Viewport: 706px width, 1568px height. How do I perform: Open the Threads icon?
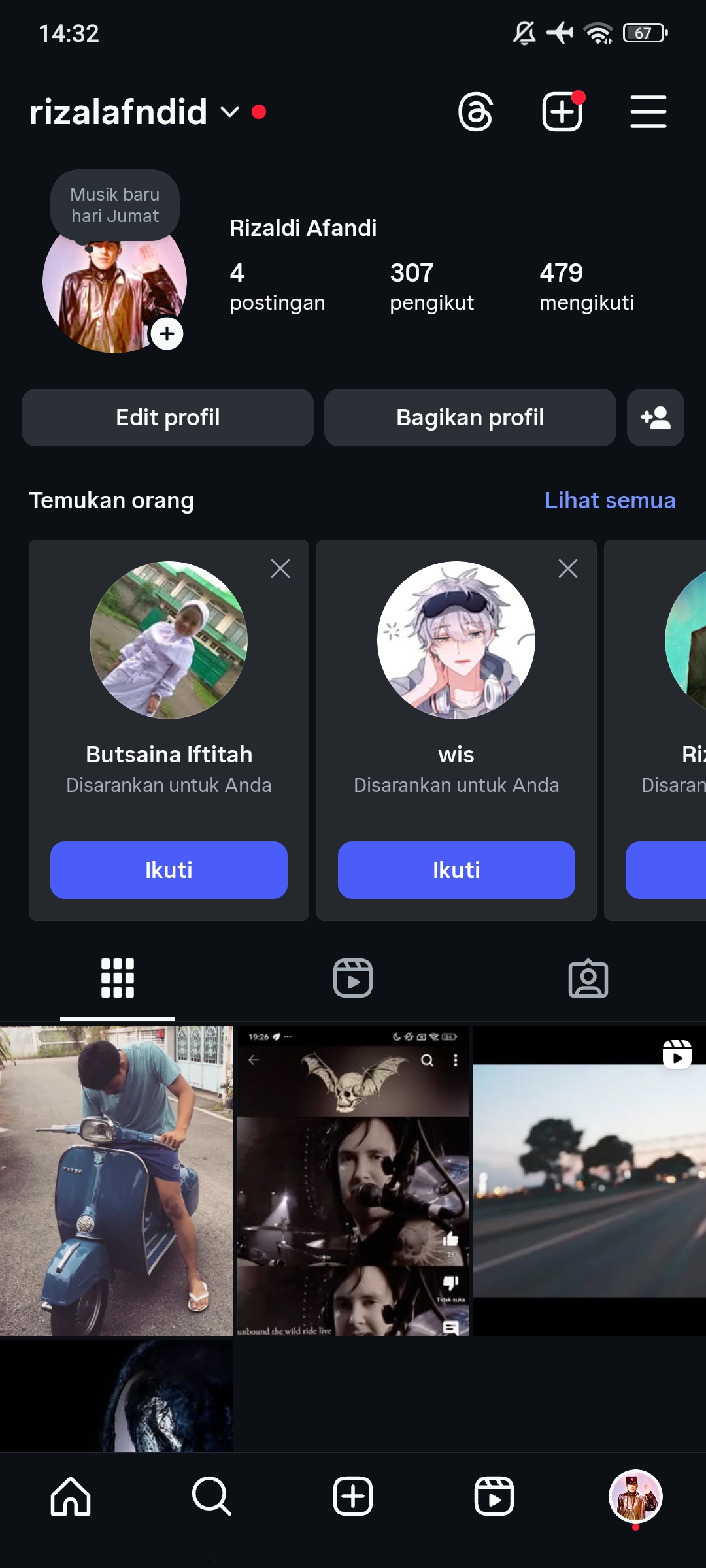point(475,112)
